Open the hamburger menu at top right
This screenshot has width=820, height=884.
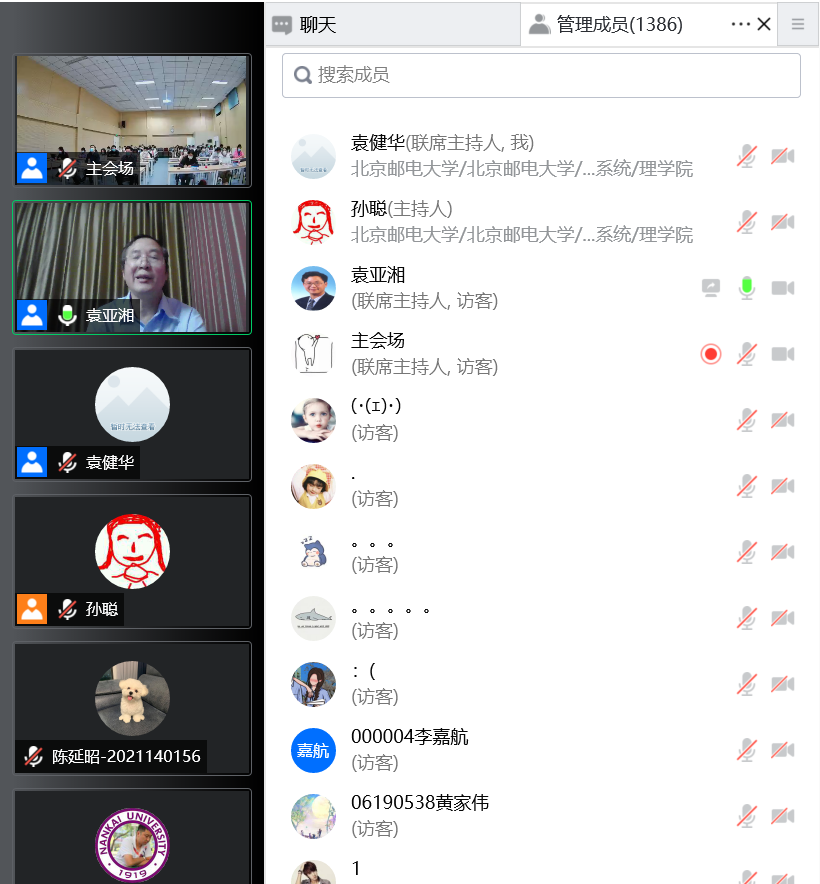pyautogui.click(x=798, y=24)
